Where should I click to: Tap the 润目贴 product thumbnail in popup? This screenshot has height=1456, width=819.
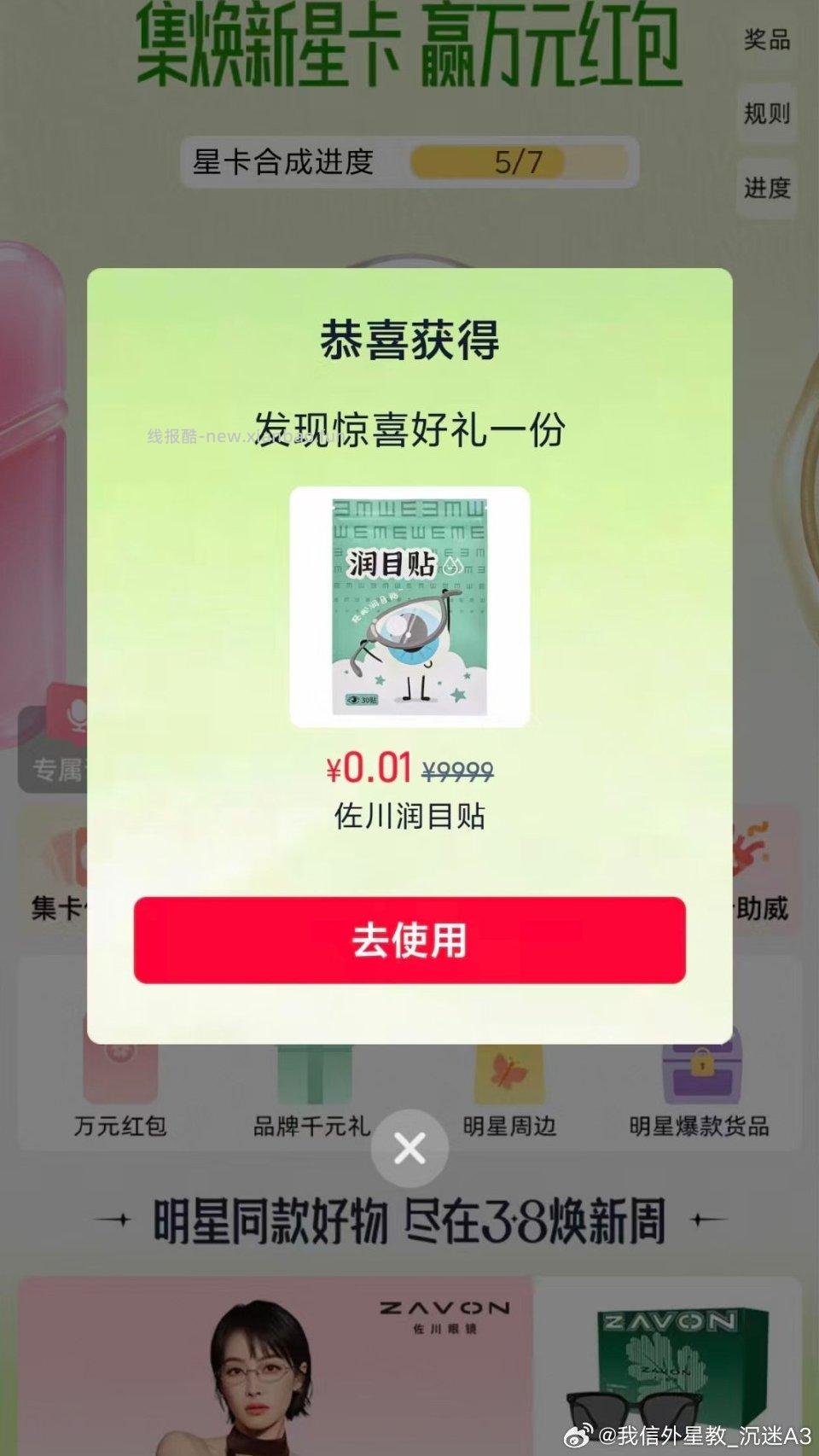[x=408, y=606]
